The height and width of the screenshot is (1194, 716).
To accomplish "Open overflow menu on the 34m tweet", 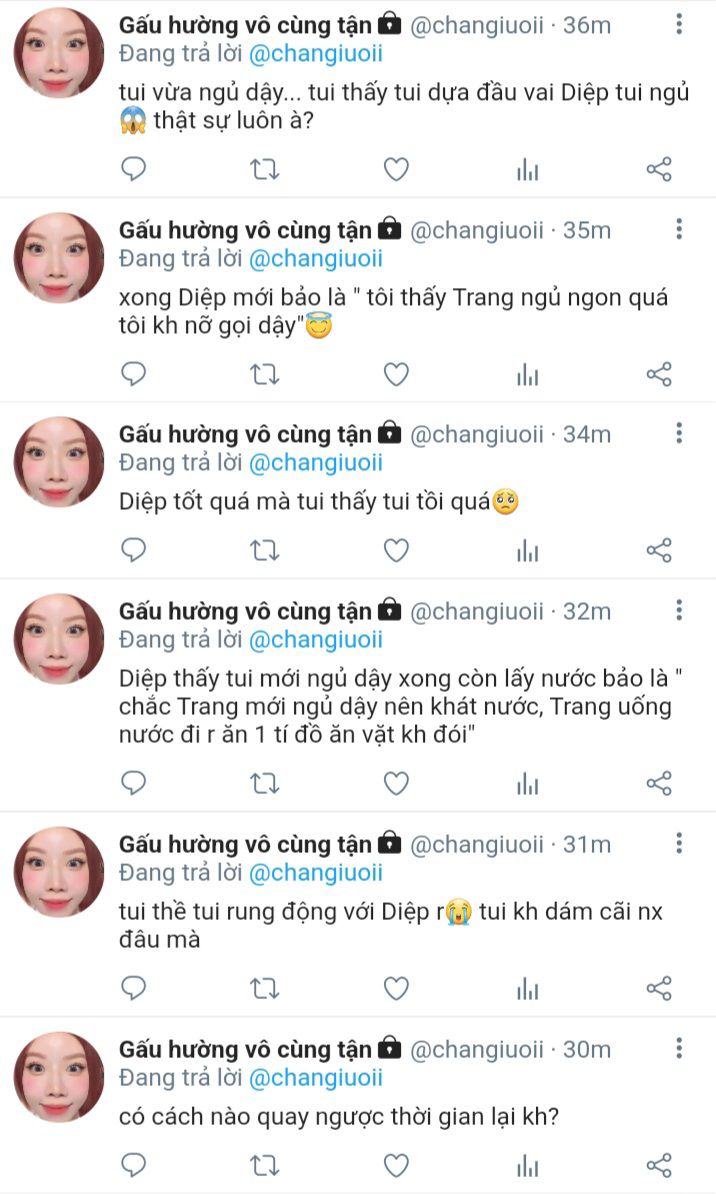I will click(x=679, y=433).
